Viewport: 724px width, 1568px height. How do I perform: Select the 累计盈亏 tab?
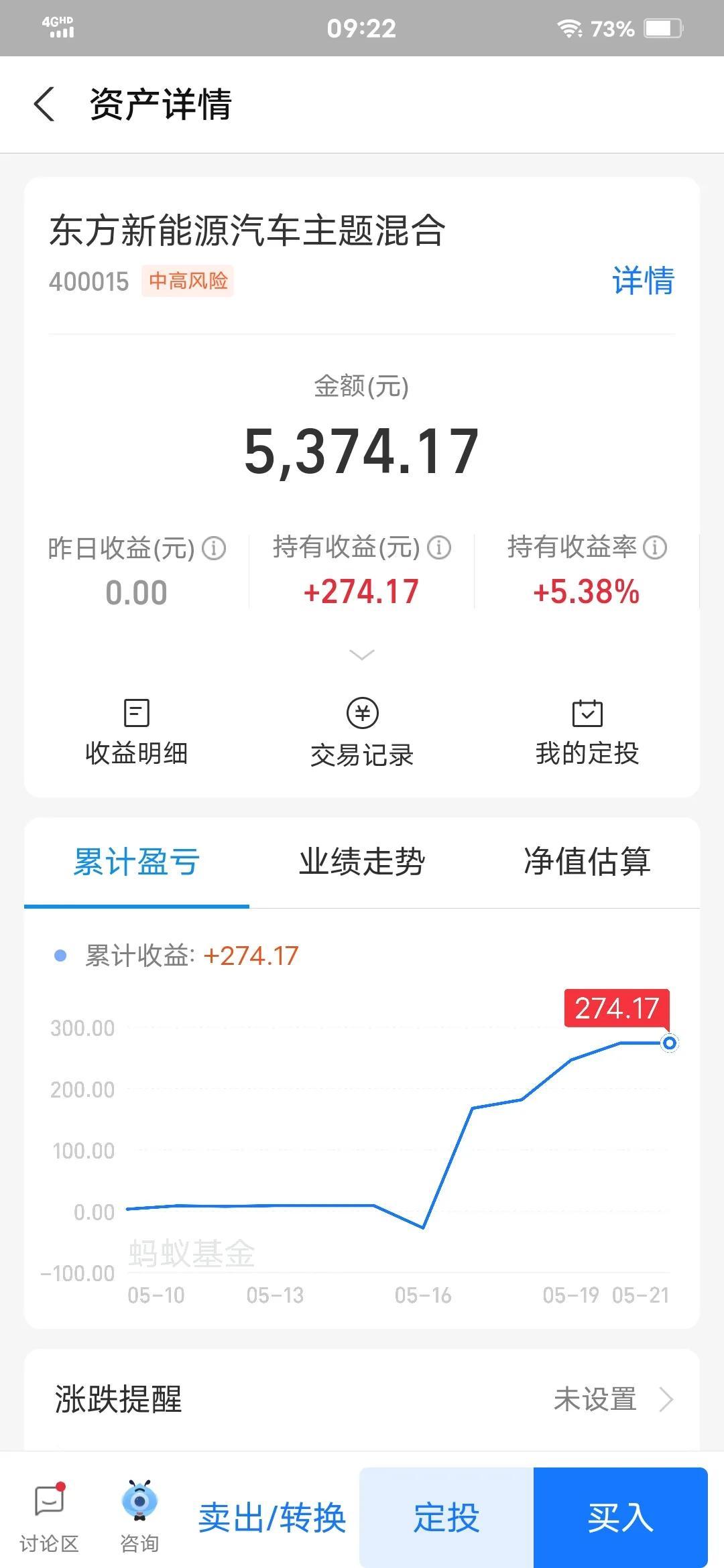click(137, 862)
